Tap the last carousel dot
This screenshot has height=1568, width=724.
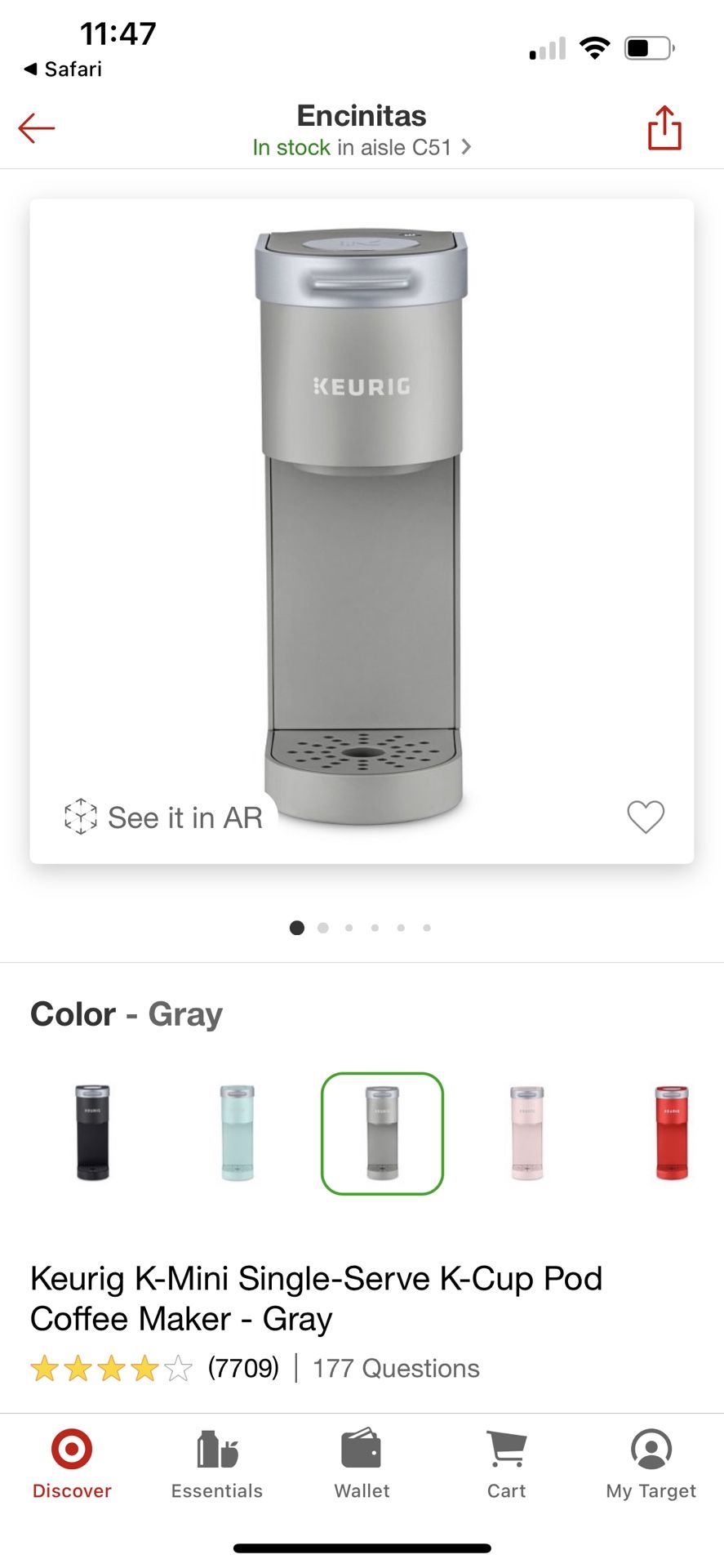pyautogui.click(x=427, y=928)
